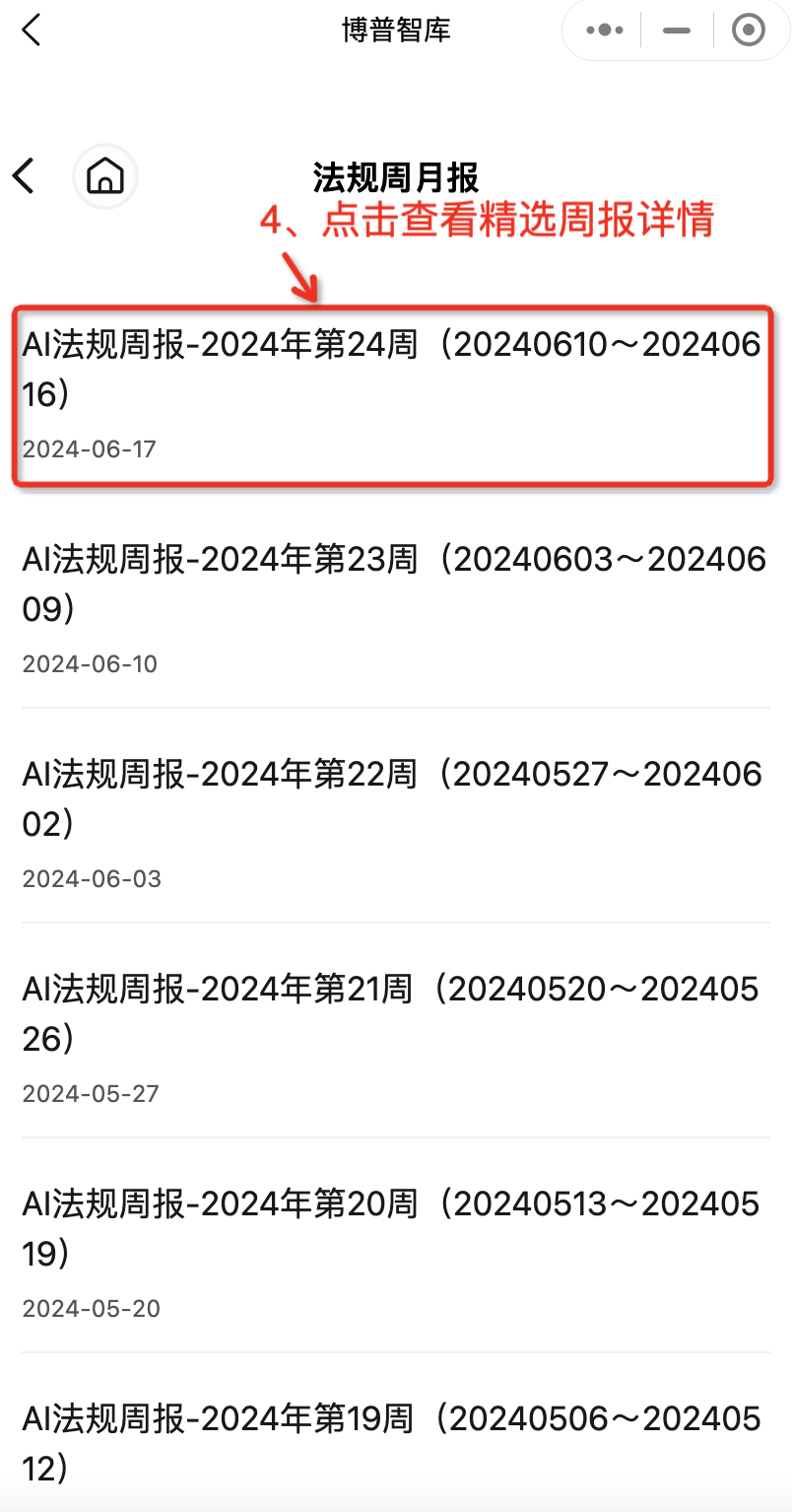Tap the top back arrow beside 博普智库
The width and height of the screenshot is (792, 1512).
(32, 30)
